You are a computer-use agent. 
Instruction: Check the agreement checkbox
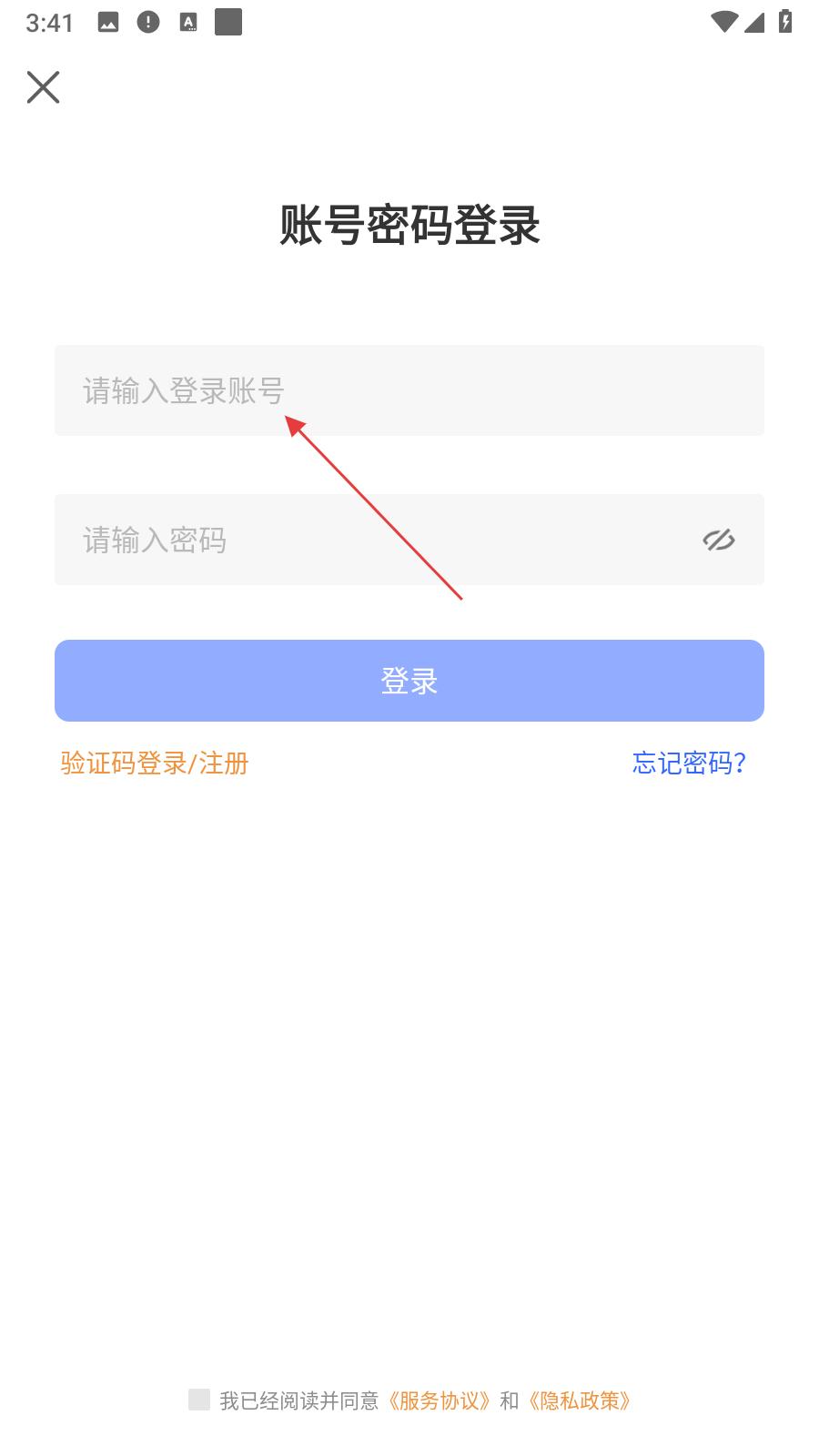click(199, 1400)
